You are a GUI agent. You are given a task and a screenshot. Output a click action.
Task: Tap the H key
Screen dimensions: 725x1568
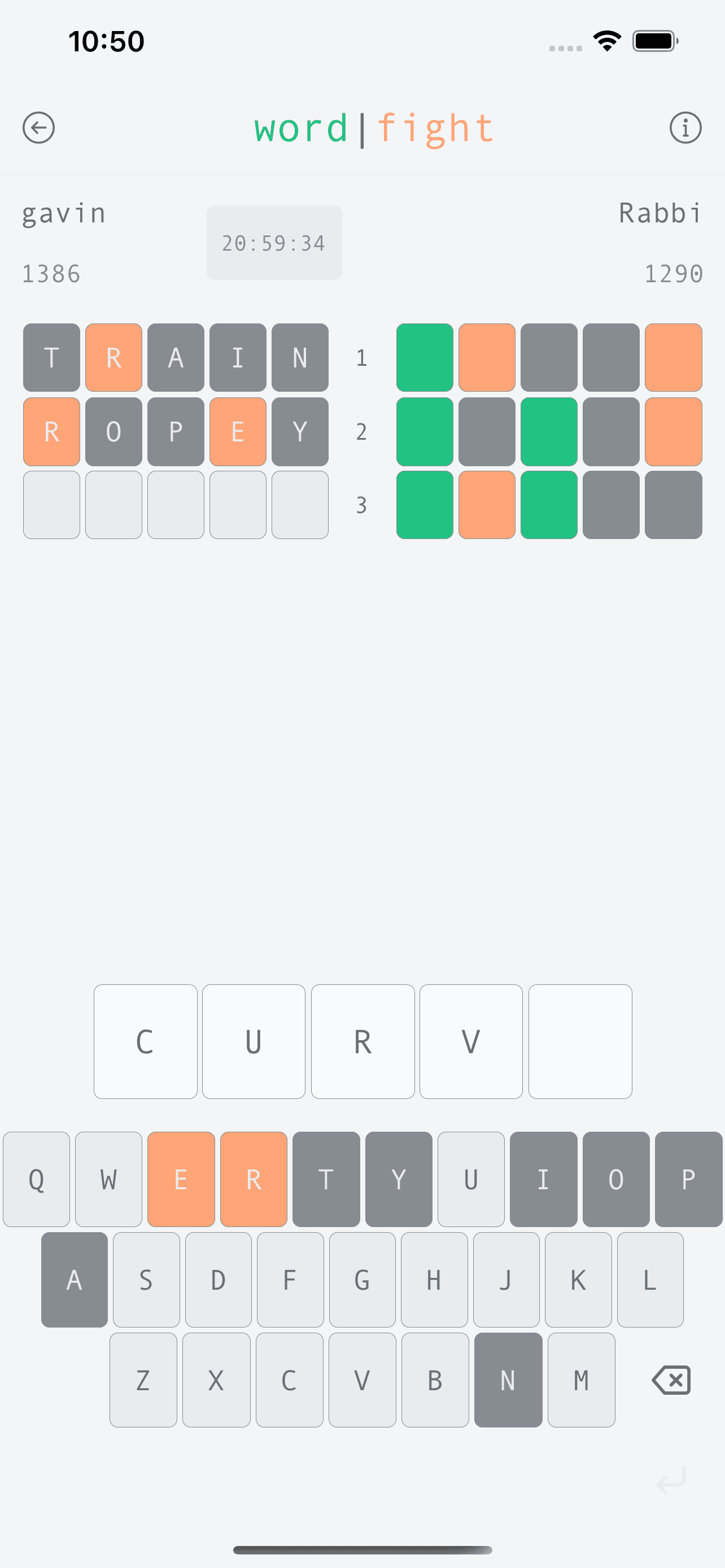(x=434, y=1280)
